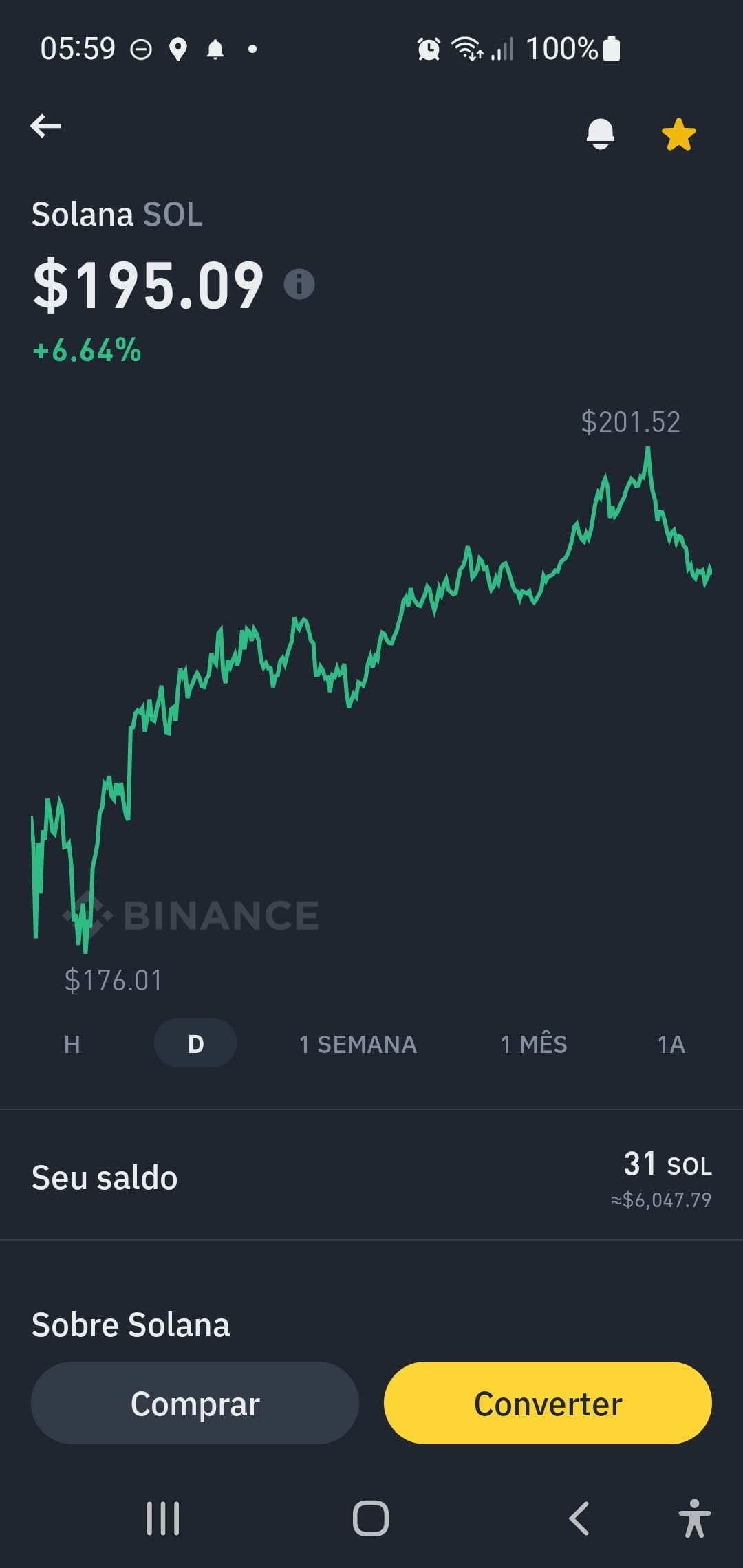Viewport: 743px width, 1568px height.
Task: Tap the Comprar button
Action: [195, 1403]
